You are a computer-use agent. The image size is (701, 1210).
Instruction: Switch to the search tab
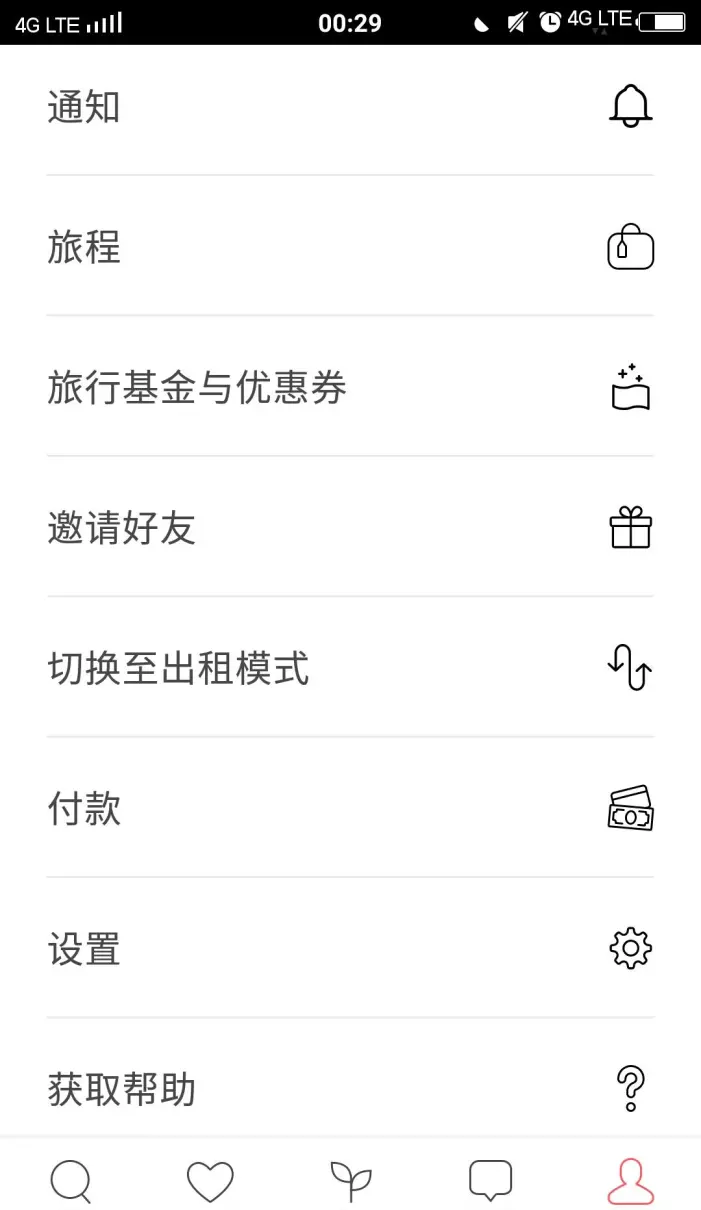(x=70, y=1181)
